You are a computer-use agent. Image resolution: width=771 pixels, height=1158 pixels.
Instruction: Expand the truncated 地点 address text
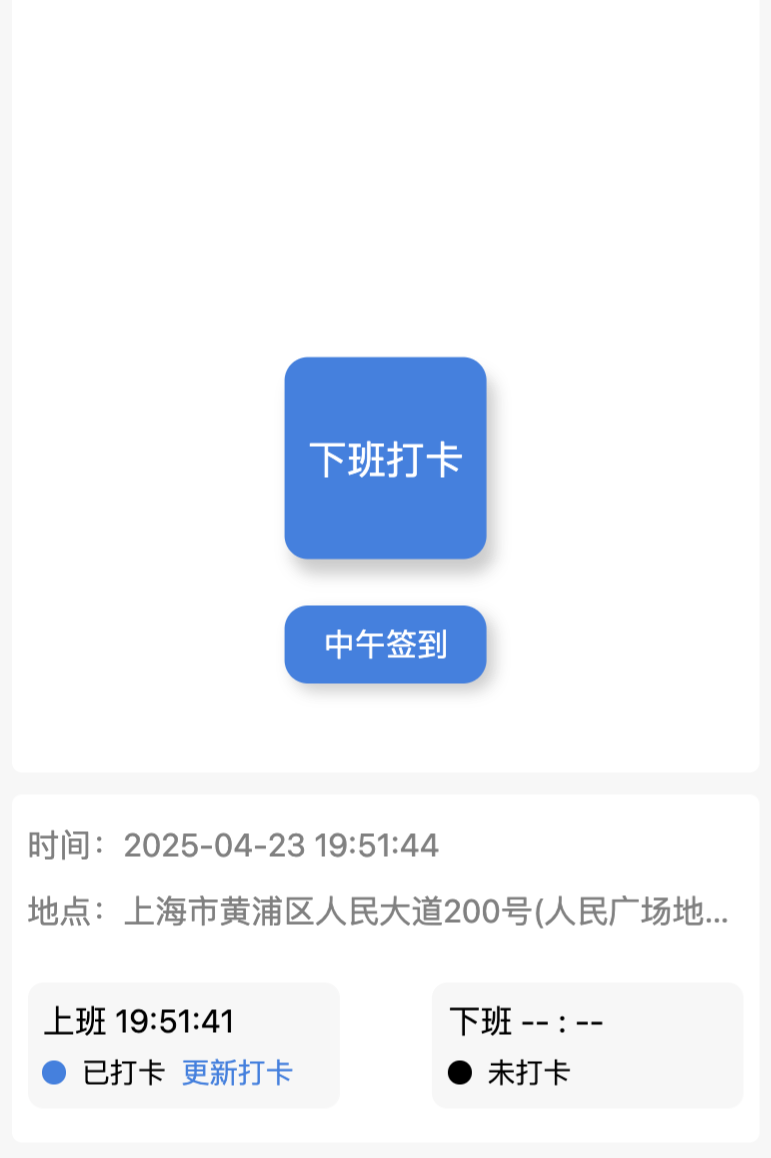point(430,908)
